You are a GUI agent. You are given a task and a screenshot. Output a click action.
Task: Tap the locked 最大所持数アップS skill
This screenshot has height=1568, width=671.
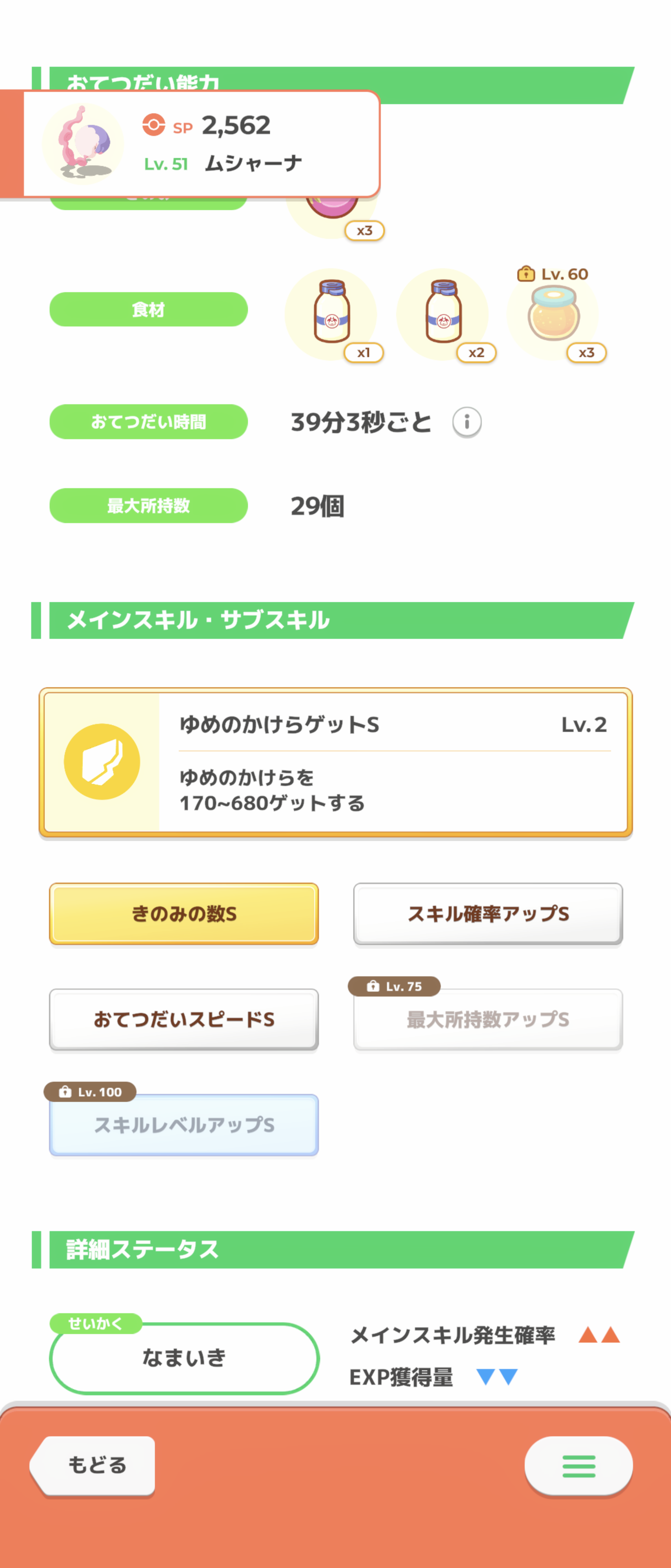[x=487, y=1019]
